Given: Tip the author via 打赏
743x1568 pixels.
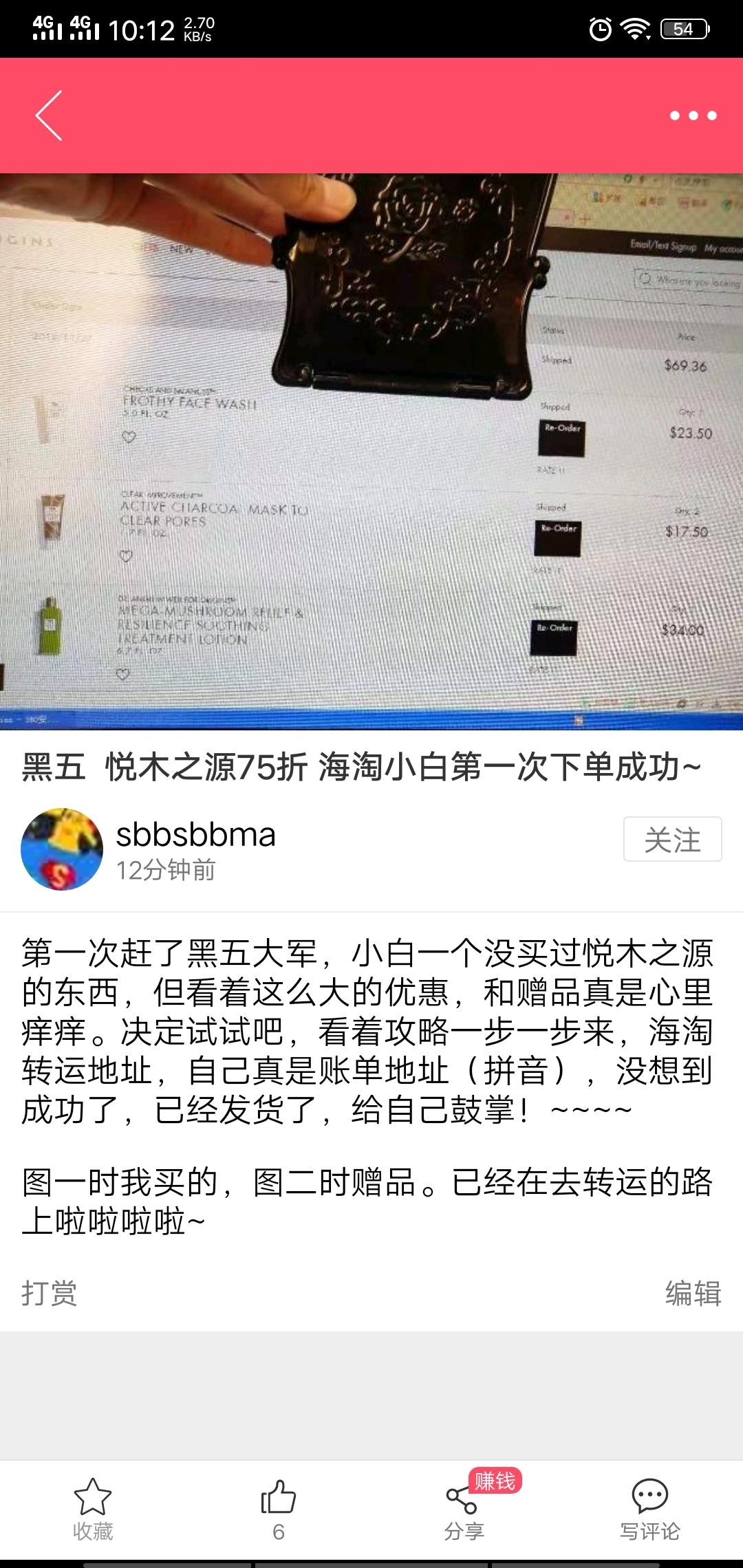Looking at the screenshot, I should tap(50, 1294).
